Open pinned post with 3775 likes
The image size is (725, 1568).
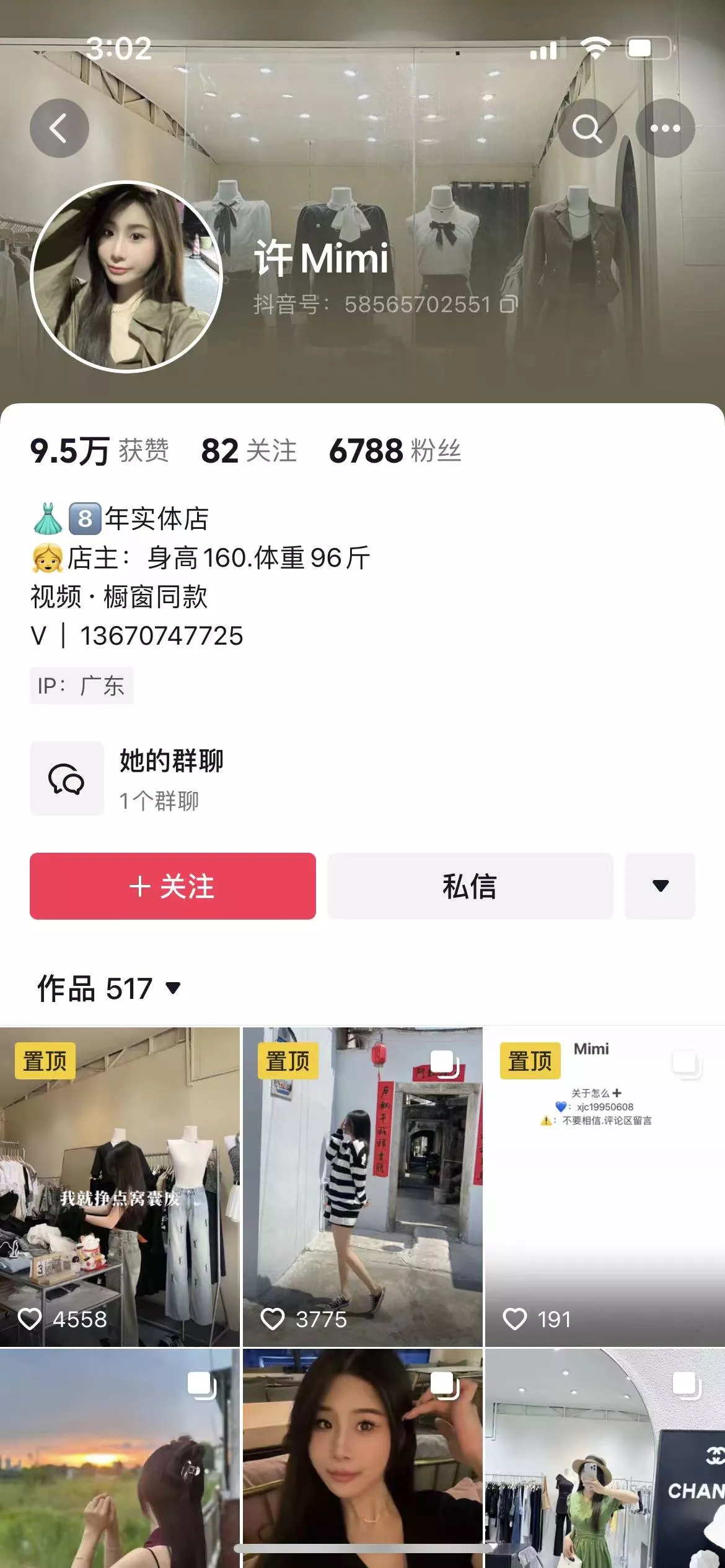362,1187
